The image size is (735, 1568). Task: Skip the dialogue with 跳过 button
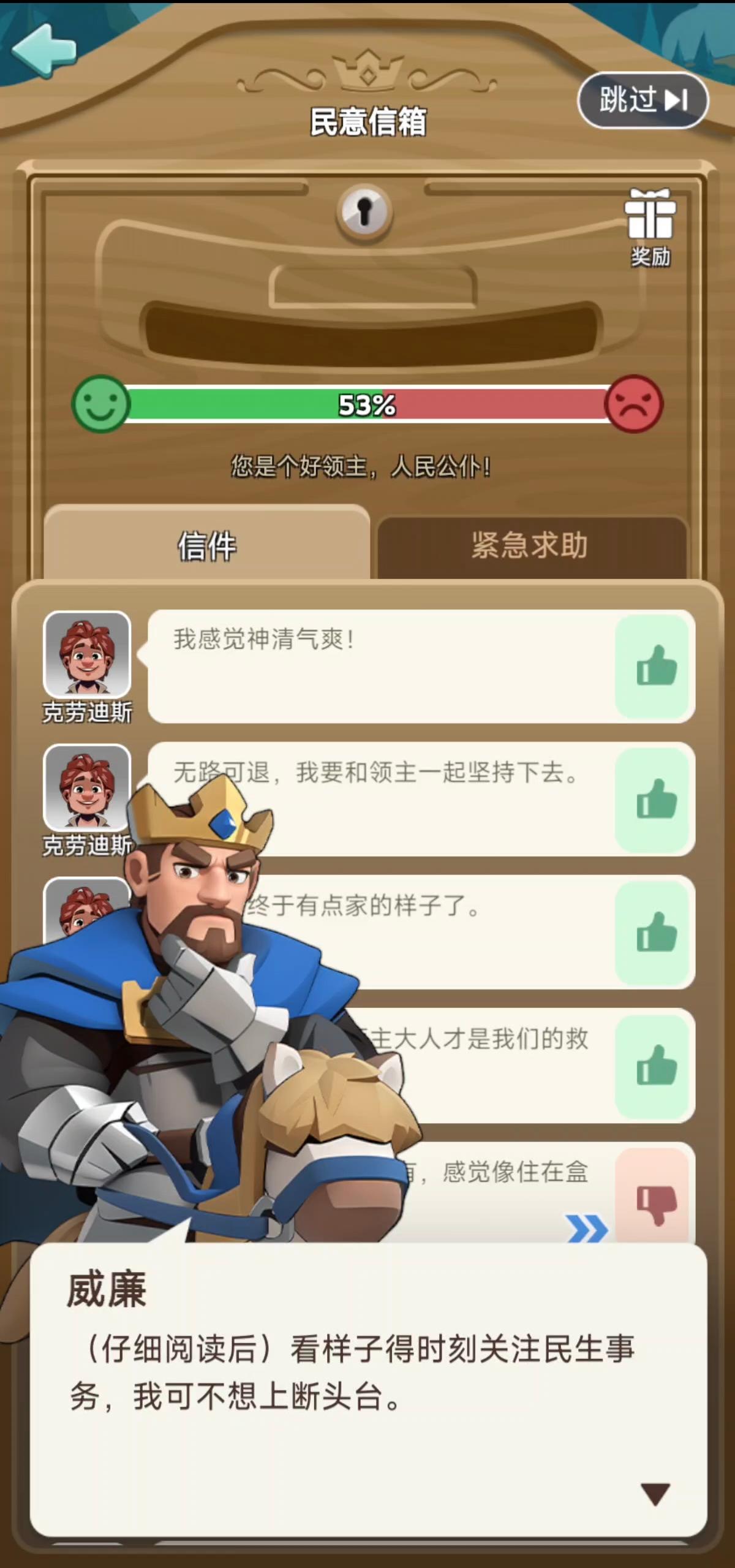(643, 100)
